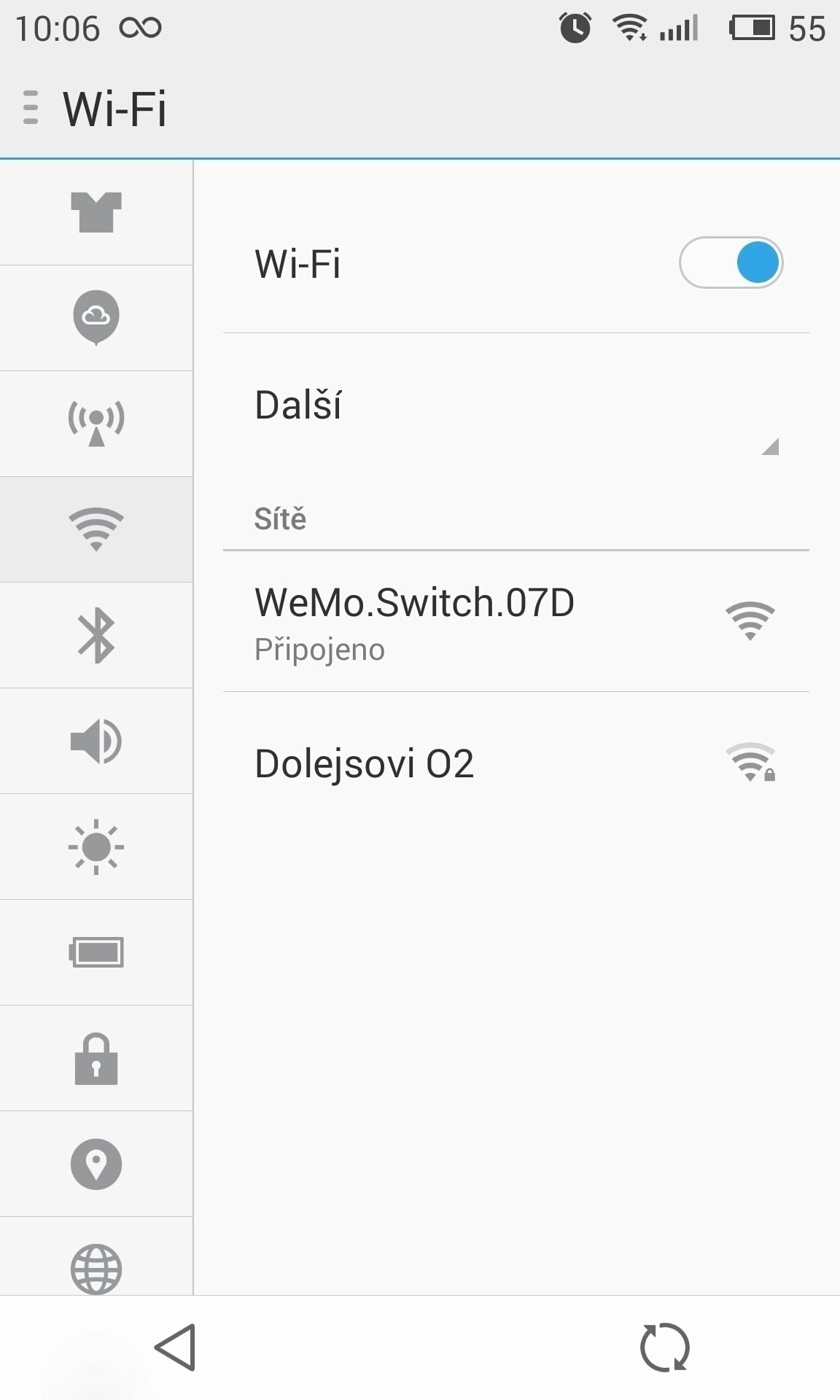Screen dimensions: 840x1400
Task: Open the padlock security section
Action: click(96, 1058)
